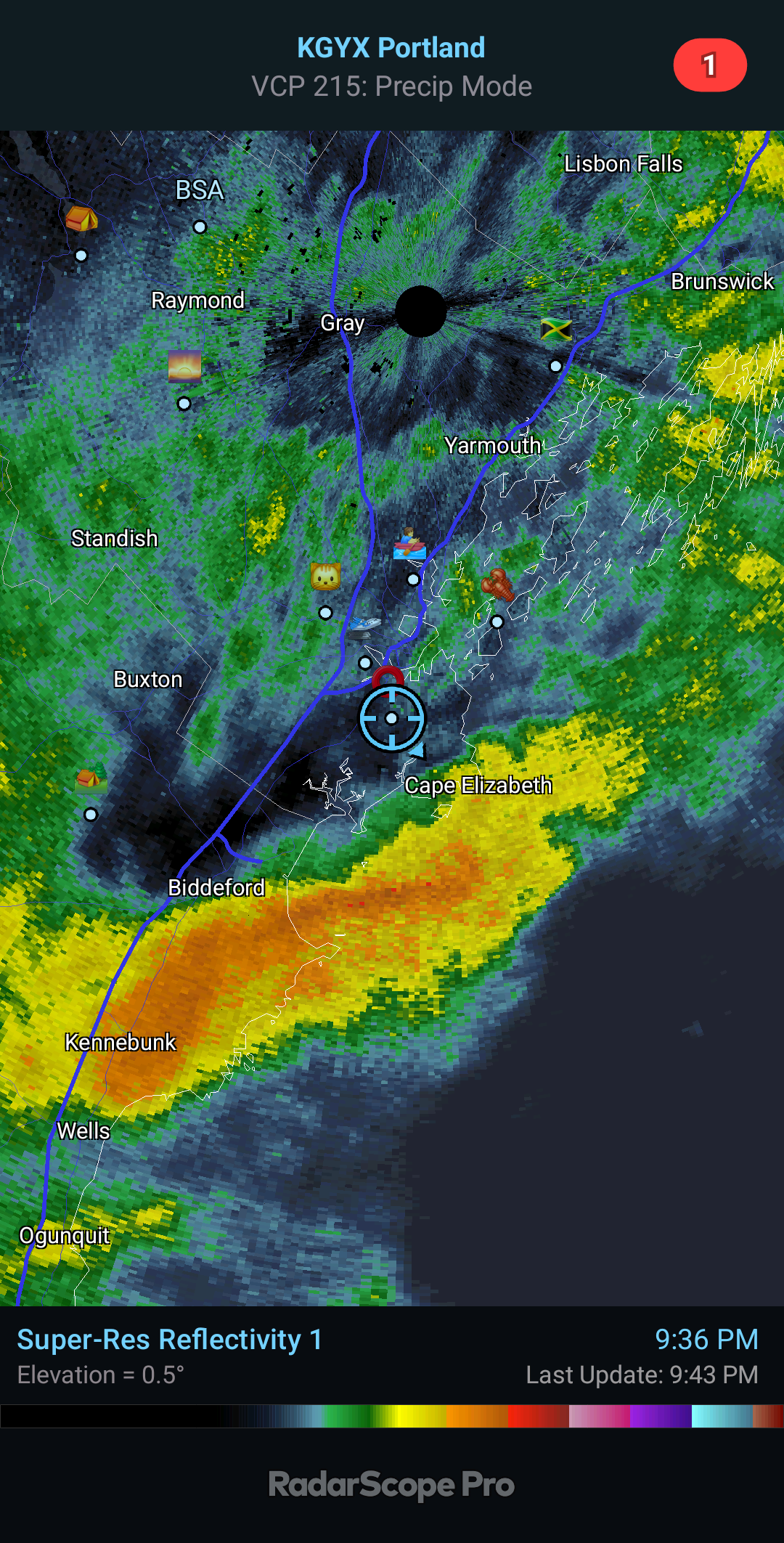This screenshot has height=1543, width=784.
Task: Tap the lobster marker on the map
Action: pos(497,585)
